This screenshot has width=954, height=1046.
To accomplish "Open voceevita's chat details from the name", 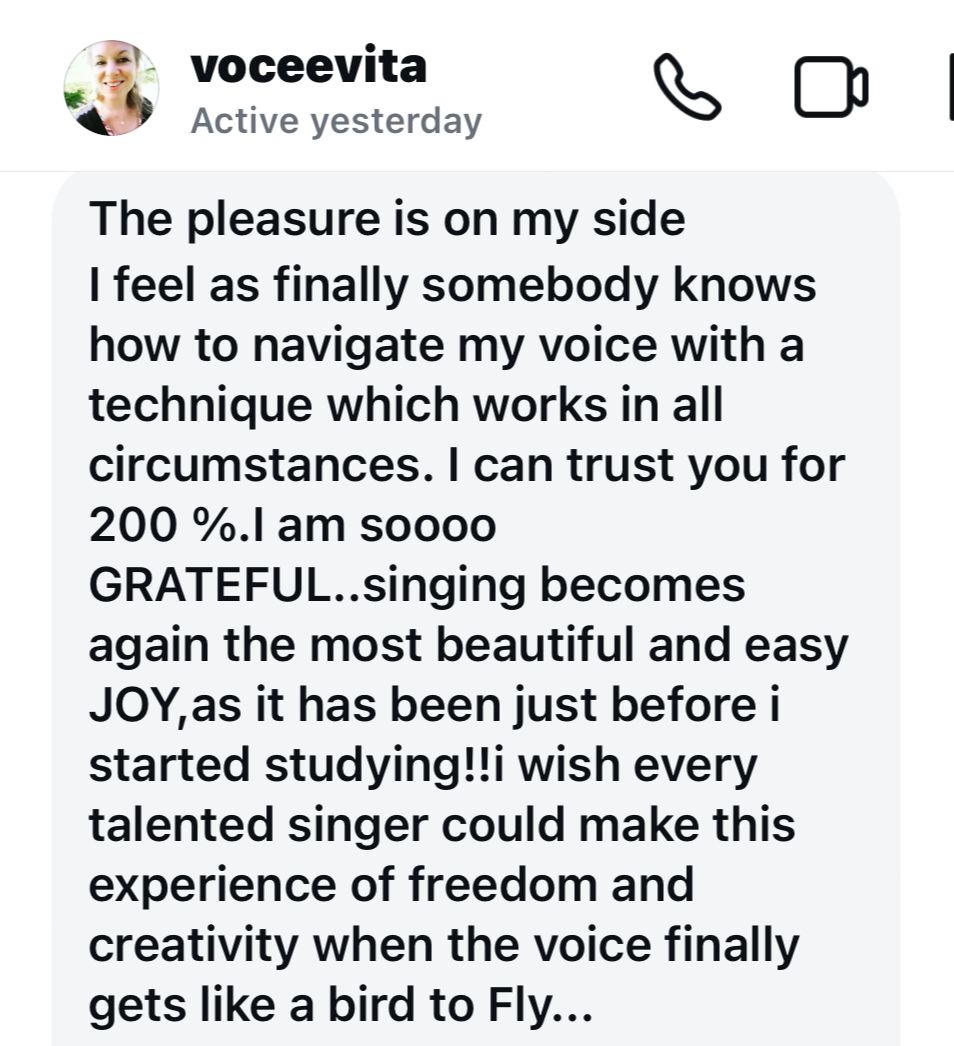I will (x=308, y=67).
